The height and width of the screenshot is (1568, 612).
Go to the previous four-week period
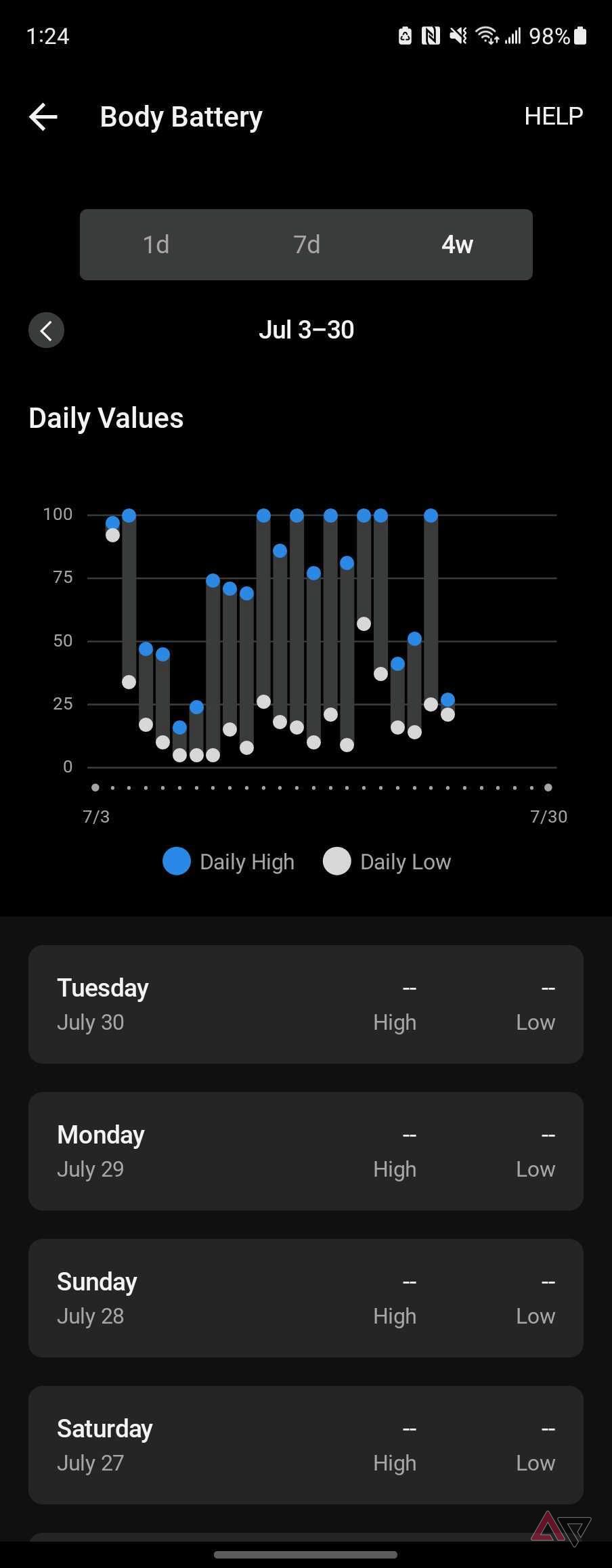[x=46, y=330]
